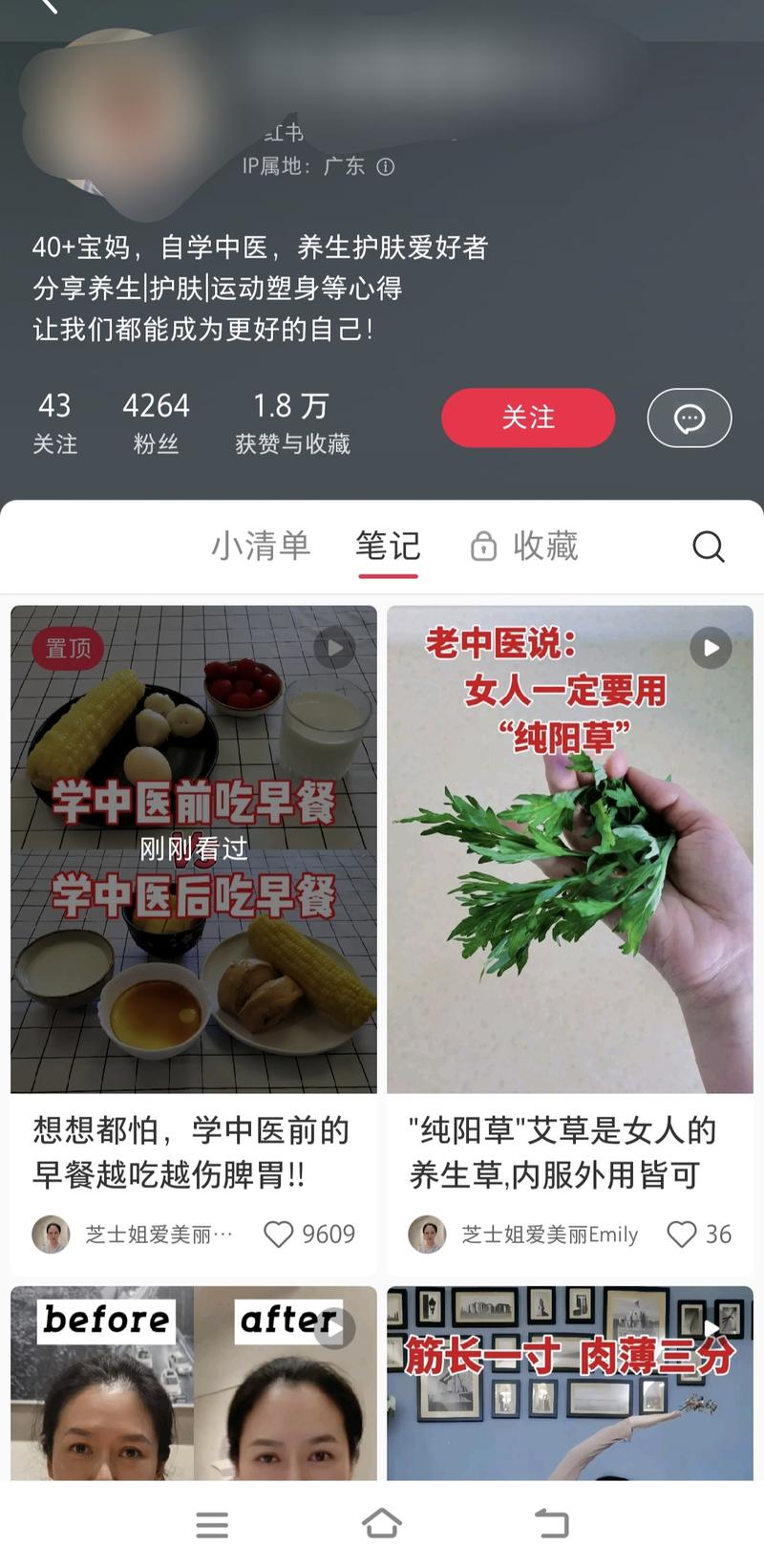Play the 早餐 video via its play icon
Image resolution: width=764 pixels, height=1568 pixels.
pos(333,648)
